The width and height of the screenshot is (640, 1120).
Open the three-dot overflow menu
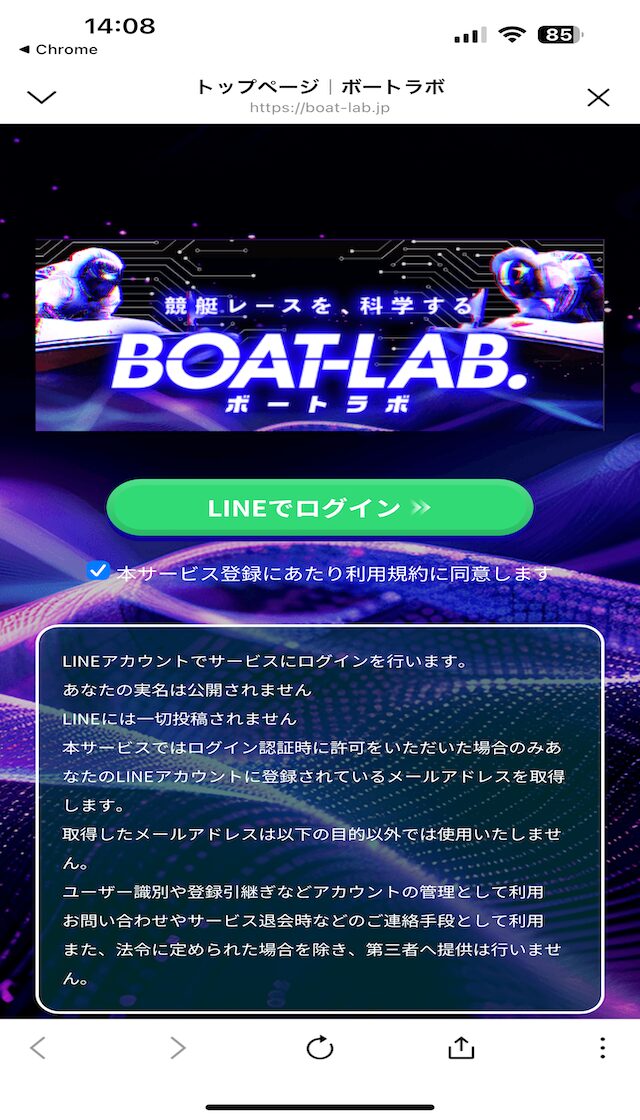click(x=602, y=1048)
